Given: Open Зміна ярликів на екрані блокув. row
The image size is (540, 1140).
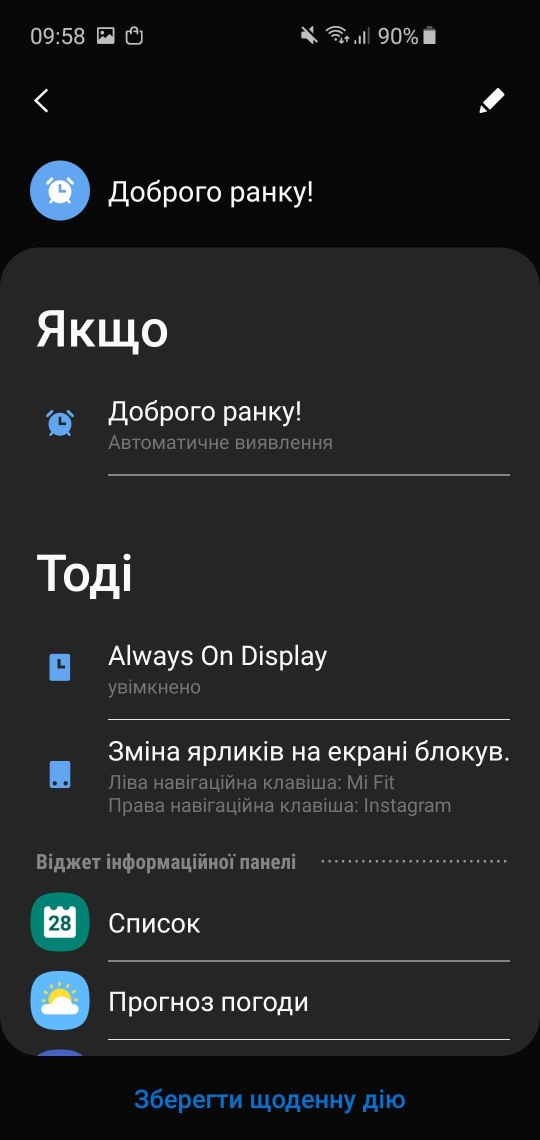Looking at the screenshot, I should [270, 776].
